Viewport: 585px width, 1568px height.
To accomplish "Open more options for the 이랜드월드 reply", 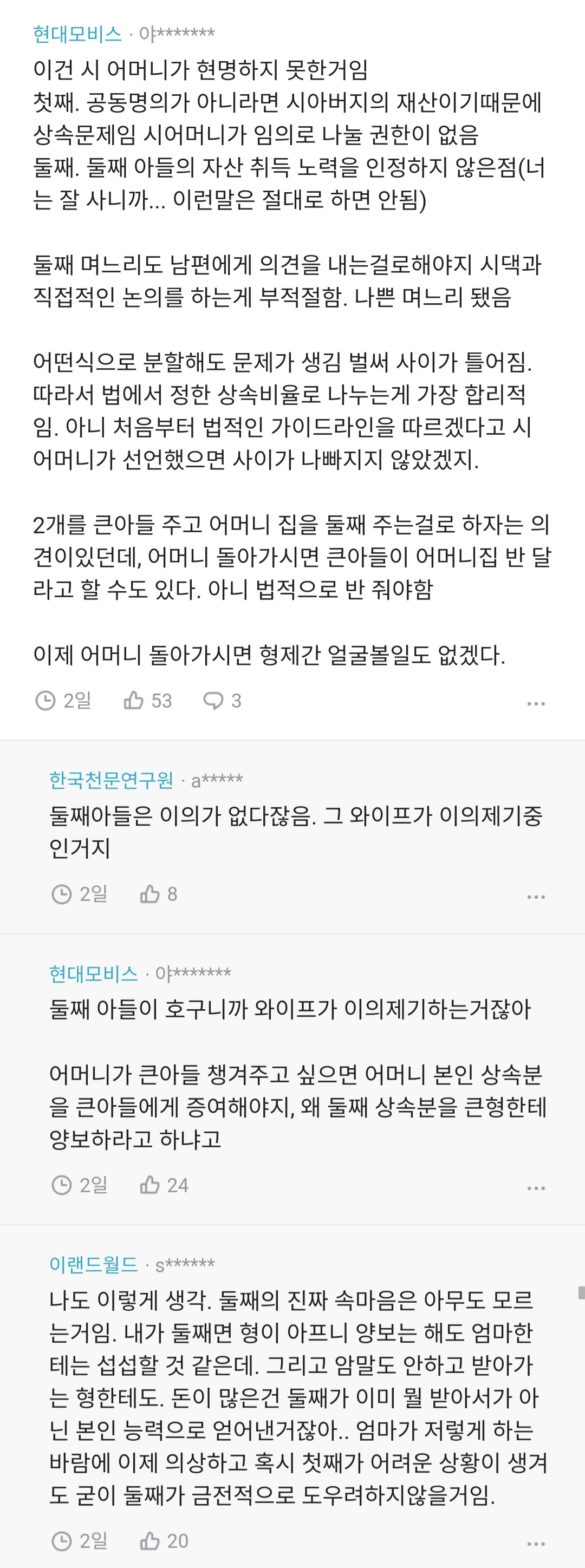I will coord(536,1543).
